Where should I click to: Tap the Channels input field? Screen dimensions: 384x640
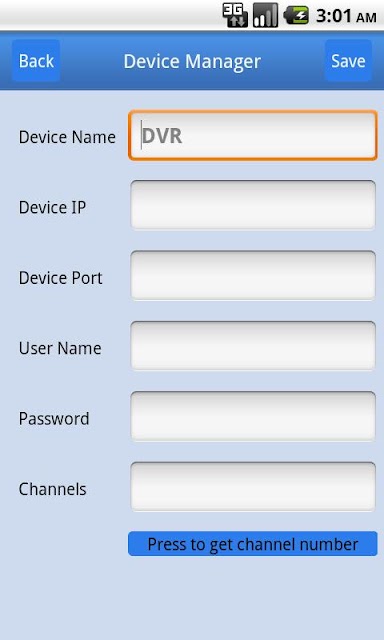(x=253, y=487)
